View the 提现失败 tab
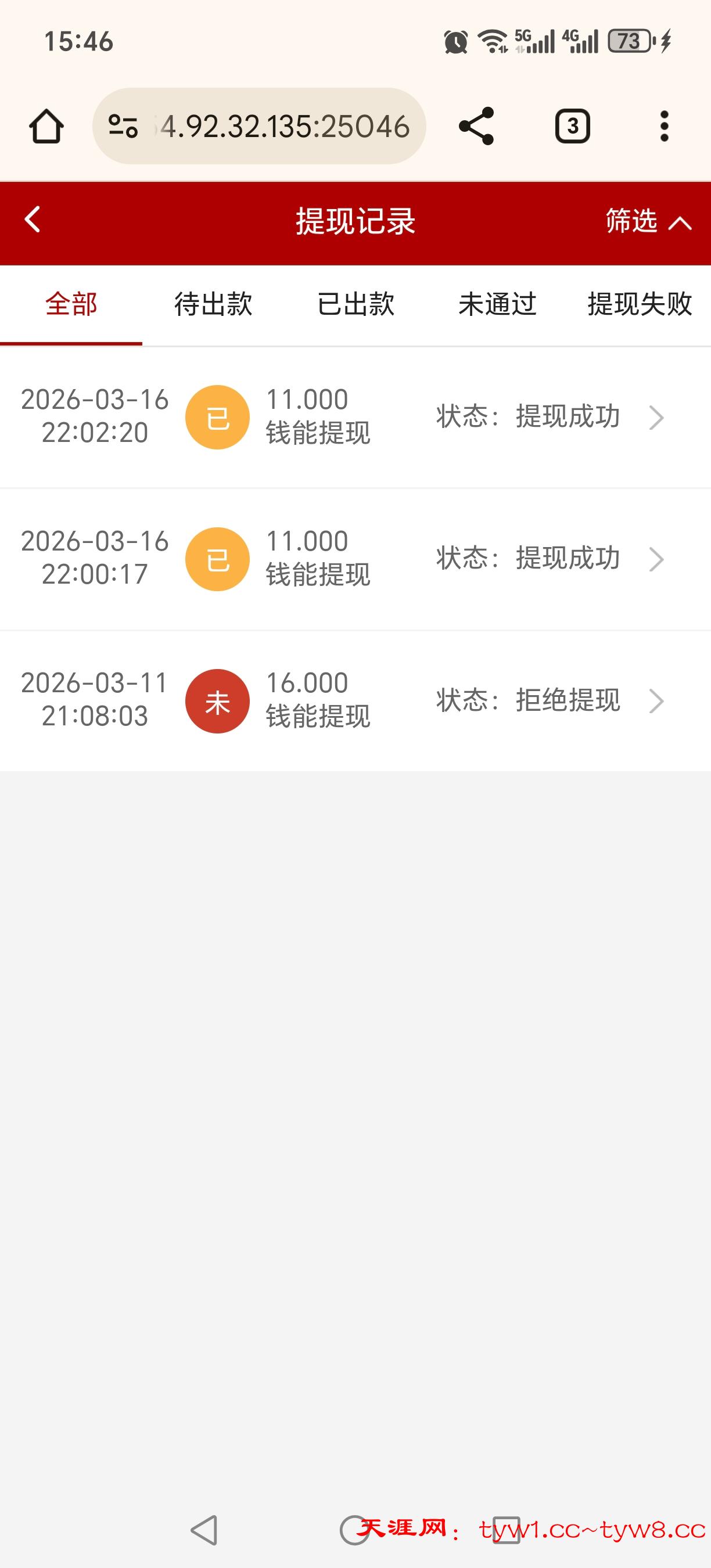Viewport: 711px width, 1568px height. pos(639,304)
